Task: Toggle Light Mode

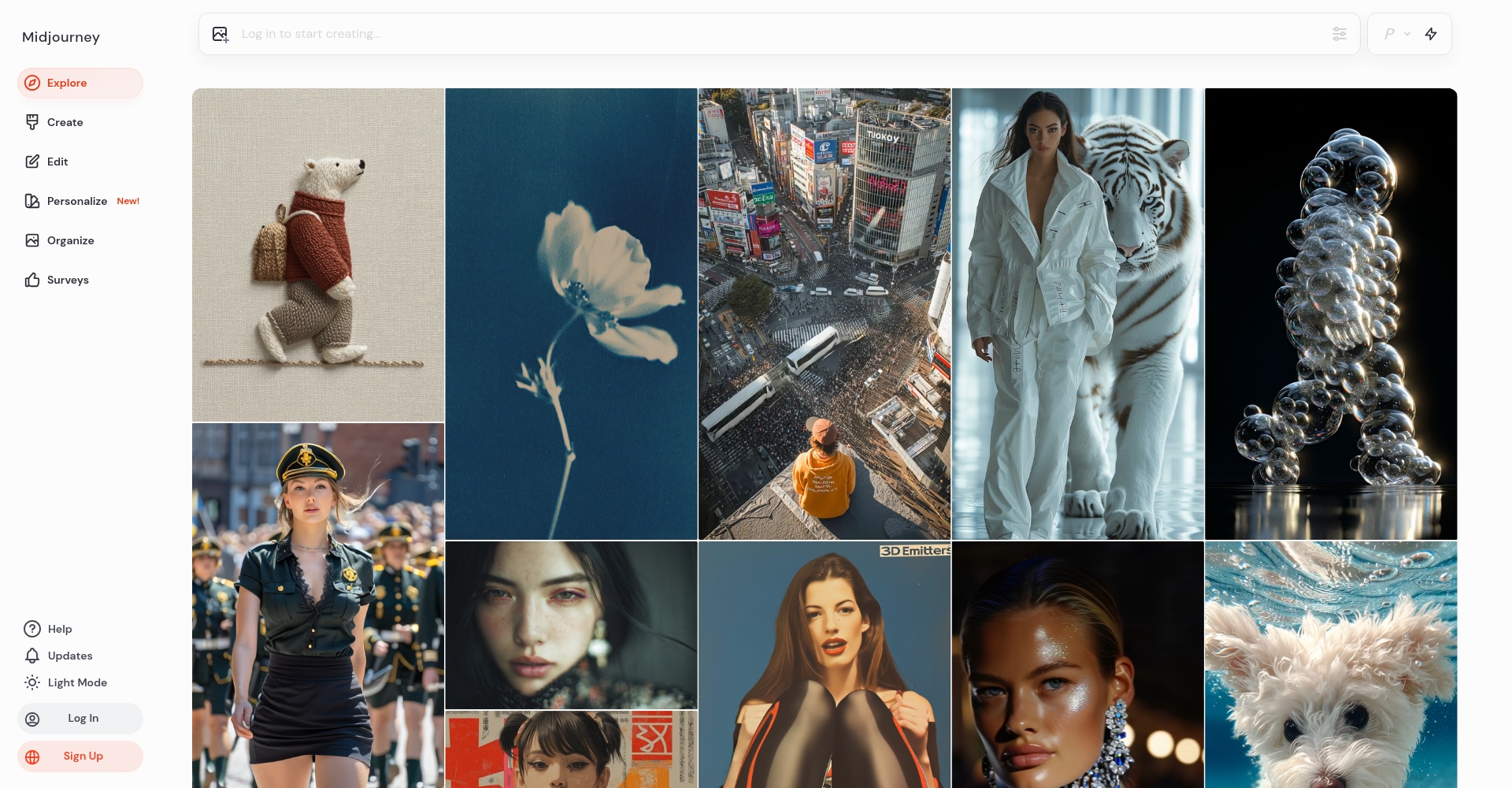Action: pyautogui.click(x=76, y=682)
